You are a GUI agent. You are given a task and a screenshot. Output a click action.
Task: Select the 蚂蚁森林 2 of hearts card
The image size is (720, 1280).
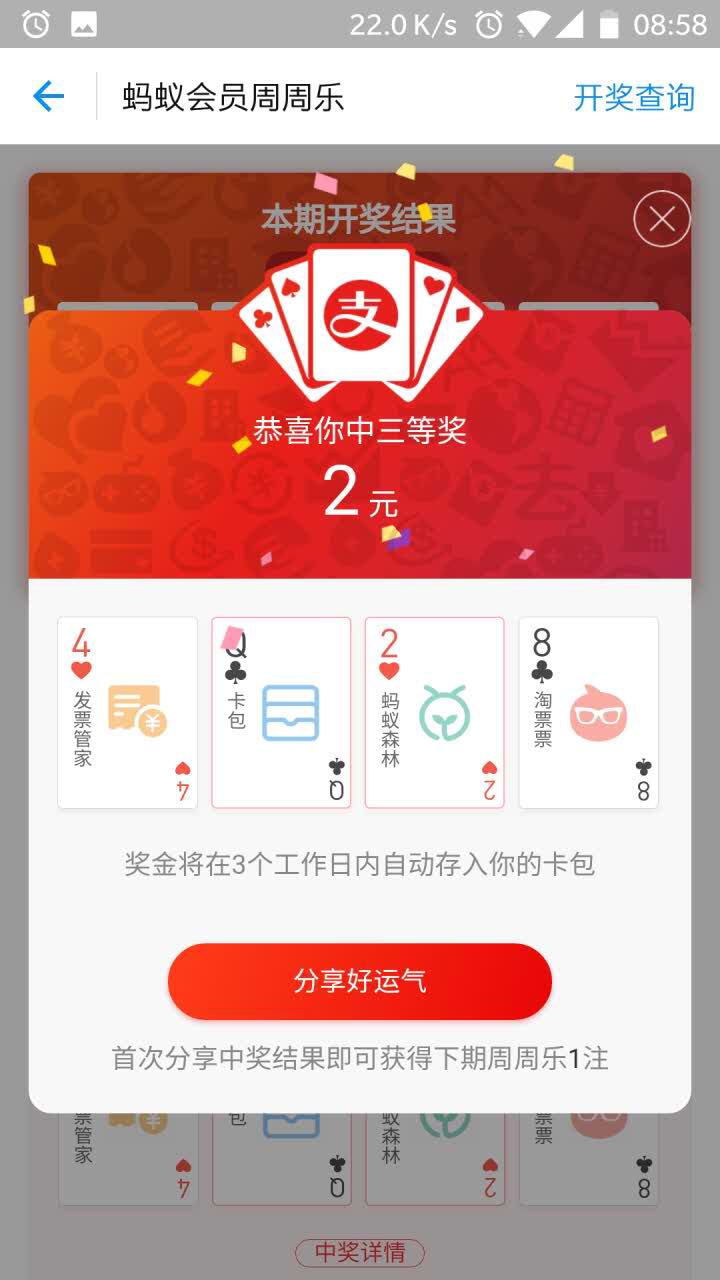pos(434,712)
